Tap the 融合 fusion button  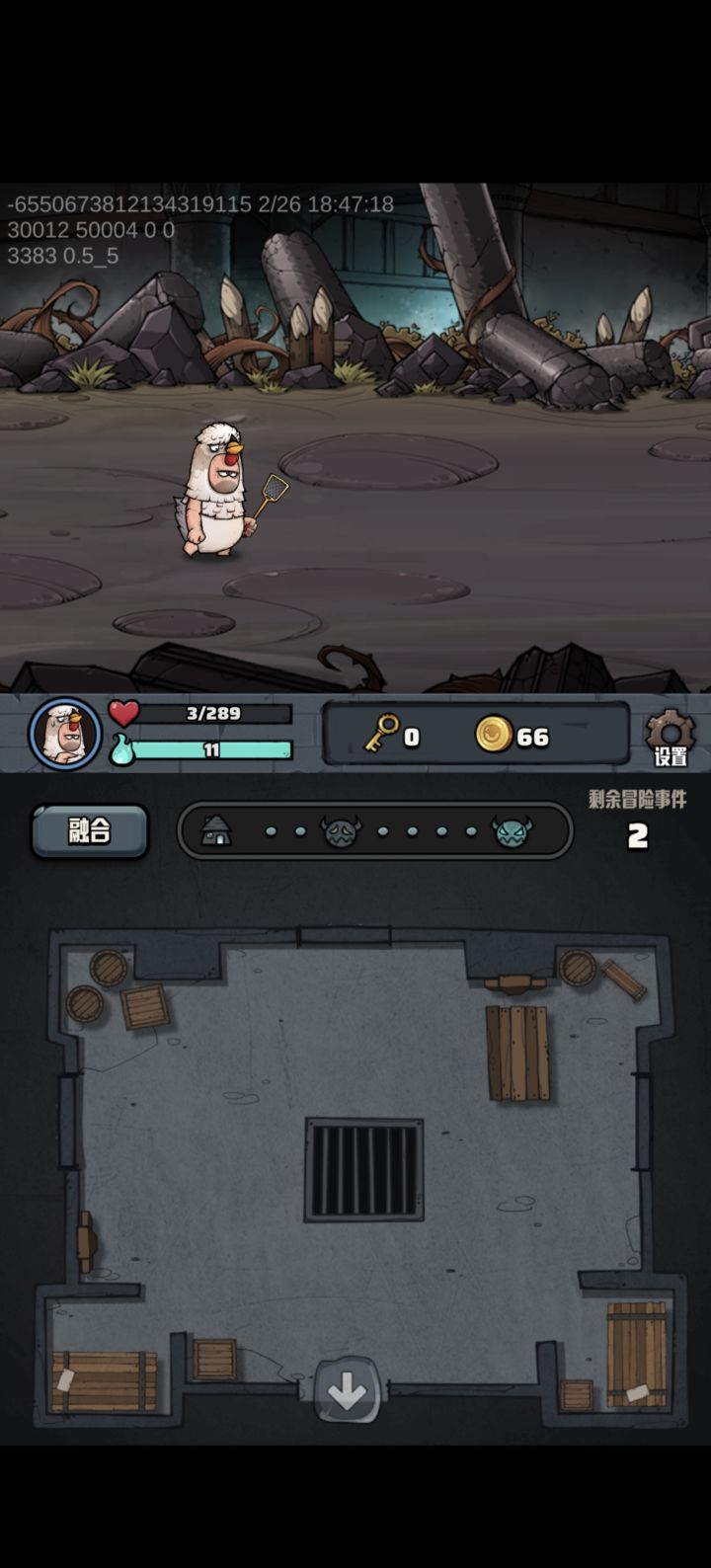pos(90,831)
